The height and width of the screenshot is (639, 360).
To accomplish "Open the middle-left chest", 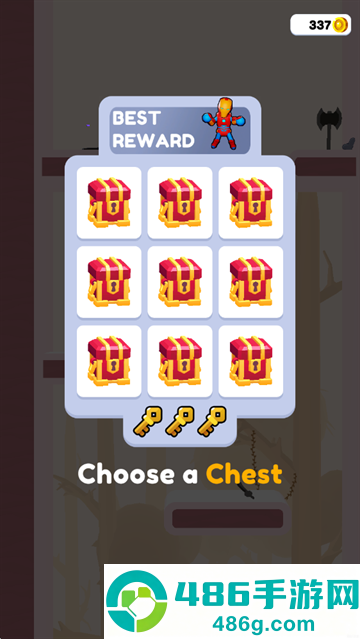I will pos(109,282).
